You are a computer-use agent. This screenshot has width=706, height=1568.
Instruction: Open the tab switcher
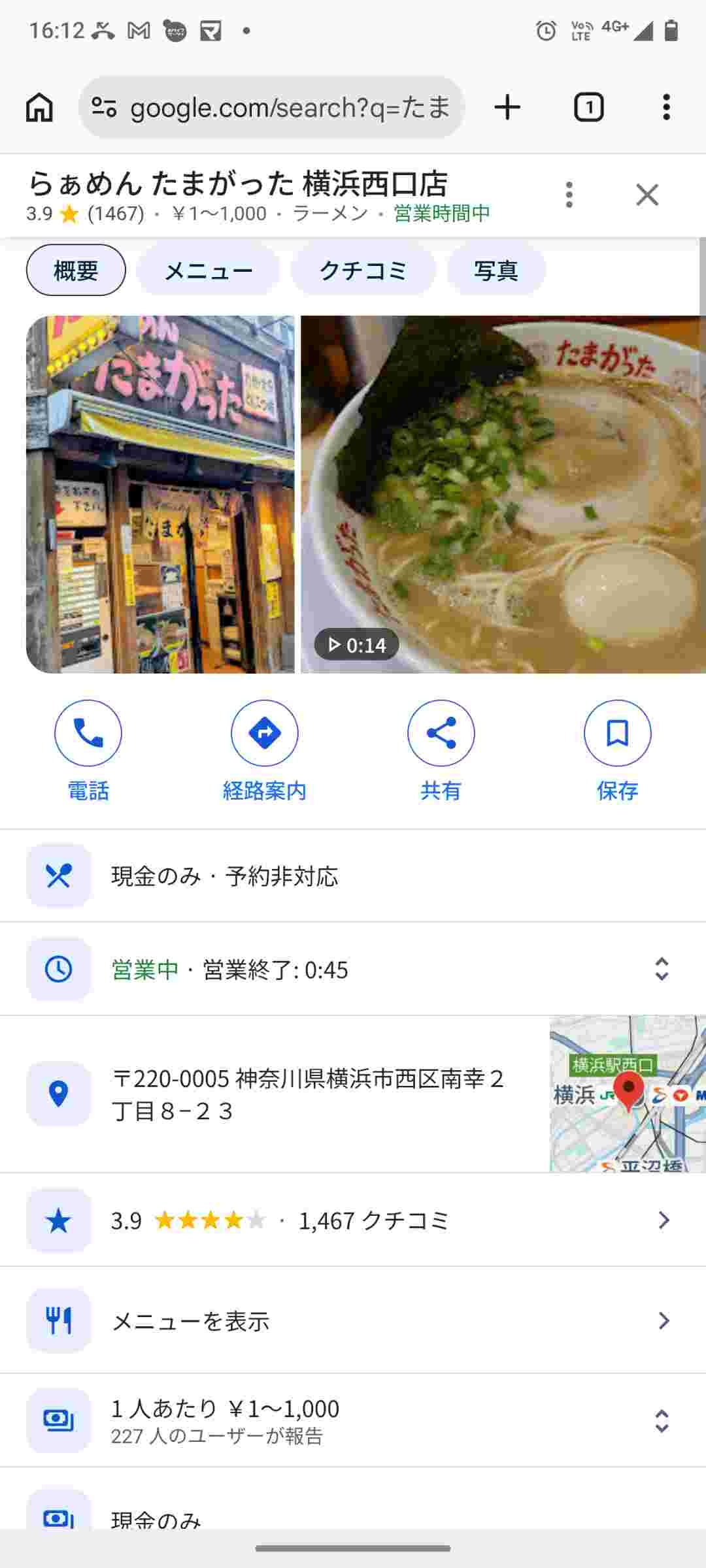click(x=588, y=107)
